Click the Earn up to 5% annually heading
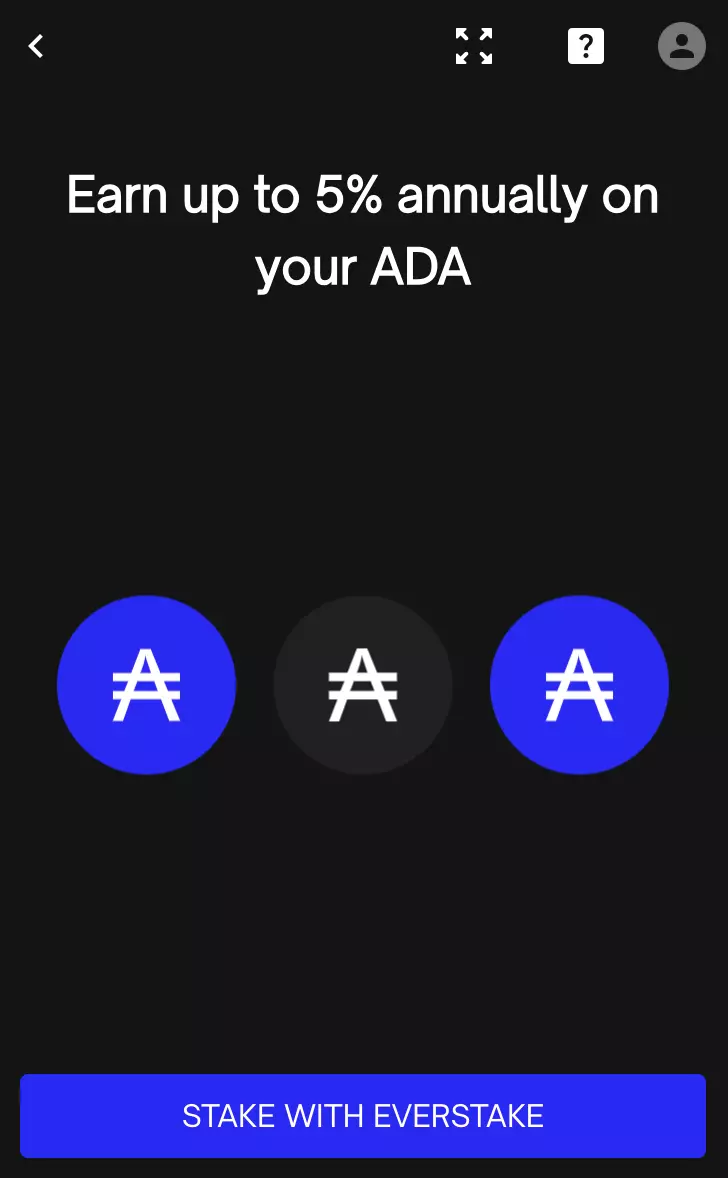The width and height of the screenshot is (728, 1178). tap(363, 195)
